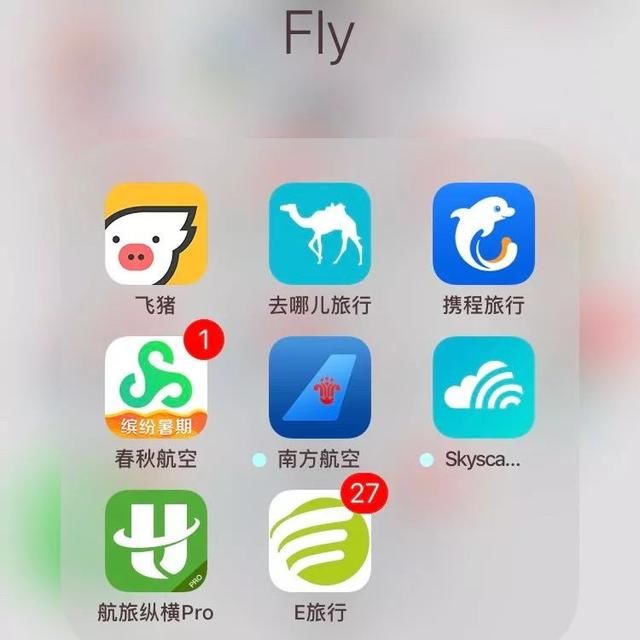Launch 去哪儿旅行 app
Viewport: 640px width, 640px height.
pyautogui.click(x=320, y=234)
